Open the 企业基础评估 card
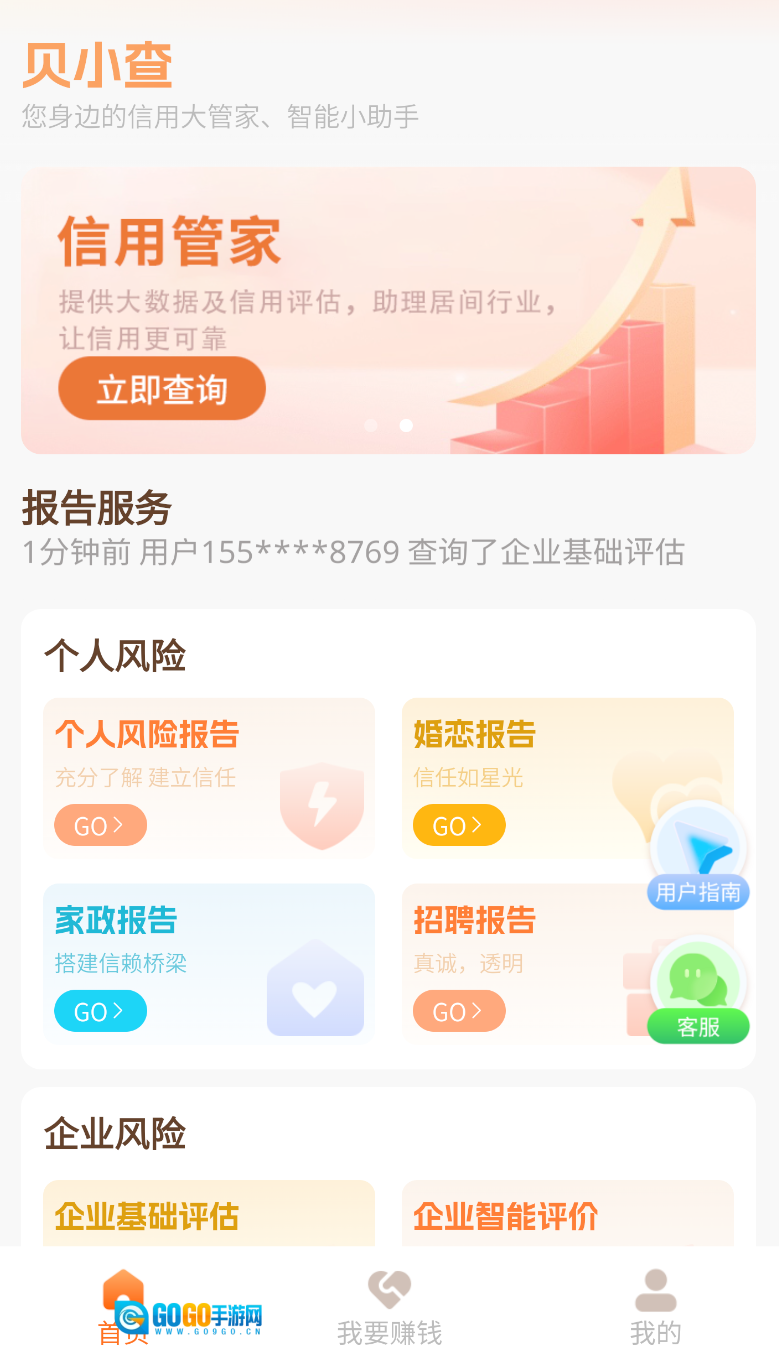 tap(208, 1216)
